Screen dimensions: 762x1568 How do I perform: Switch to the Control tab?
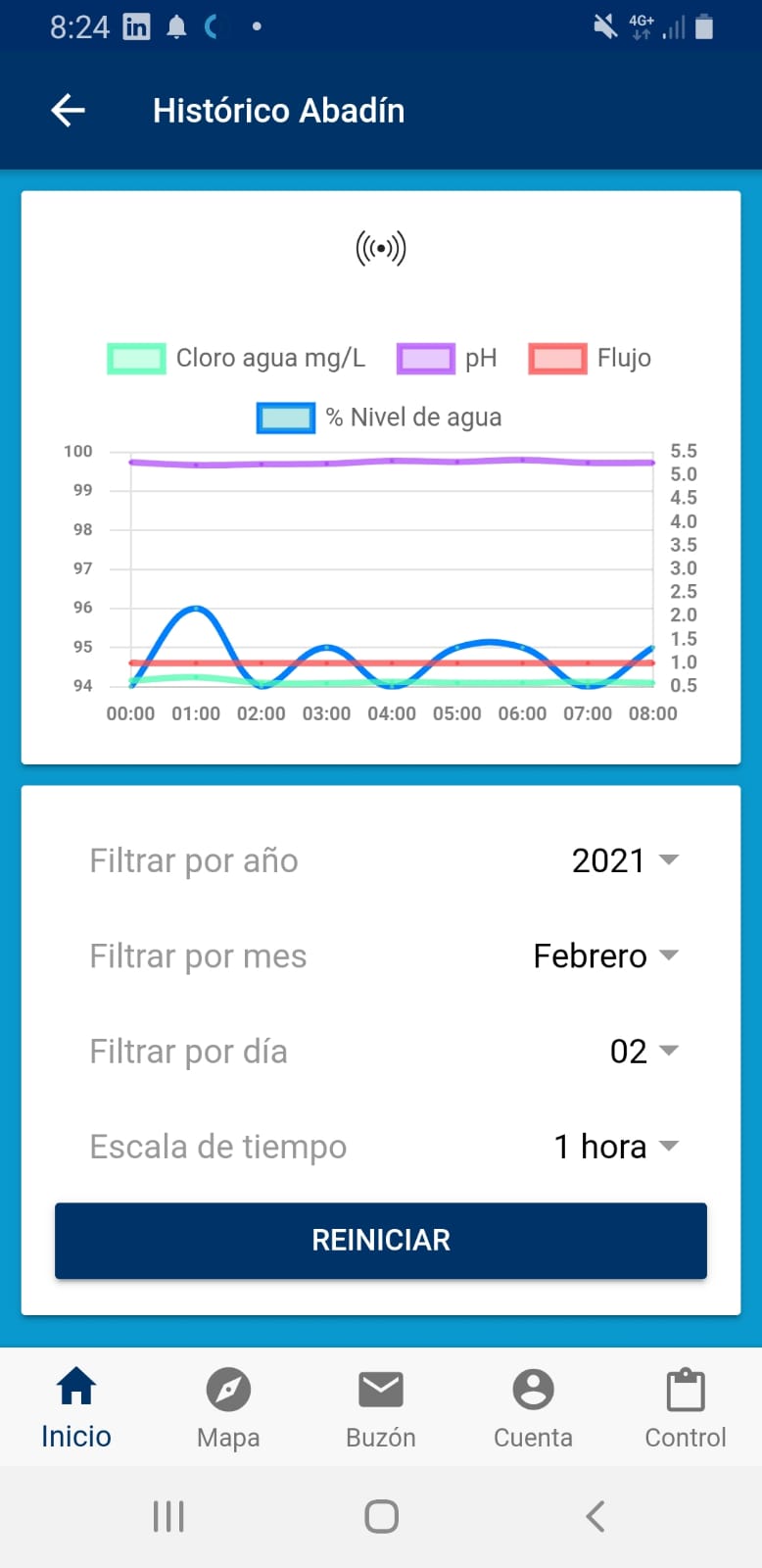click(685, 1408)
